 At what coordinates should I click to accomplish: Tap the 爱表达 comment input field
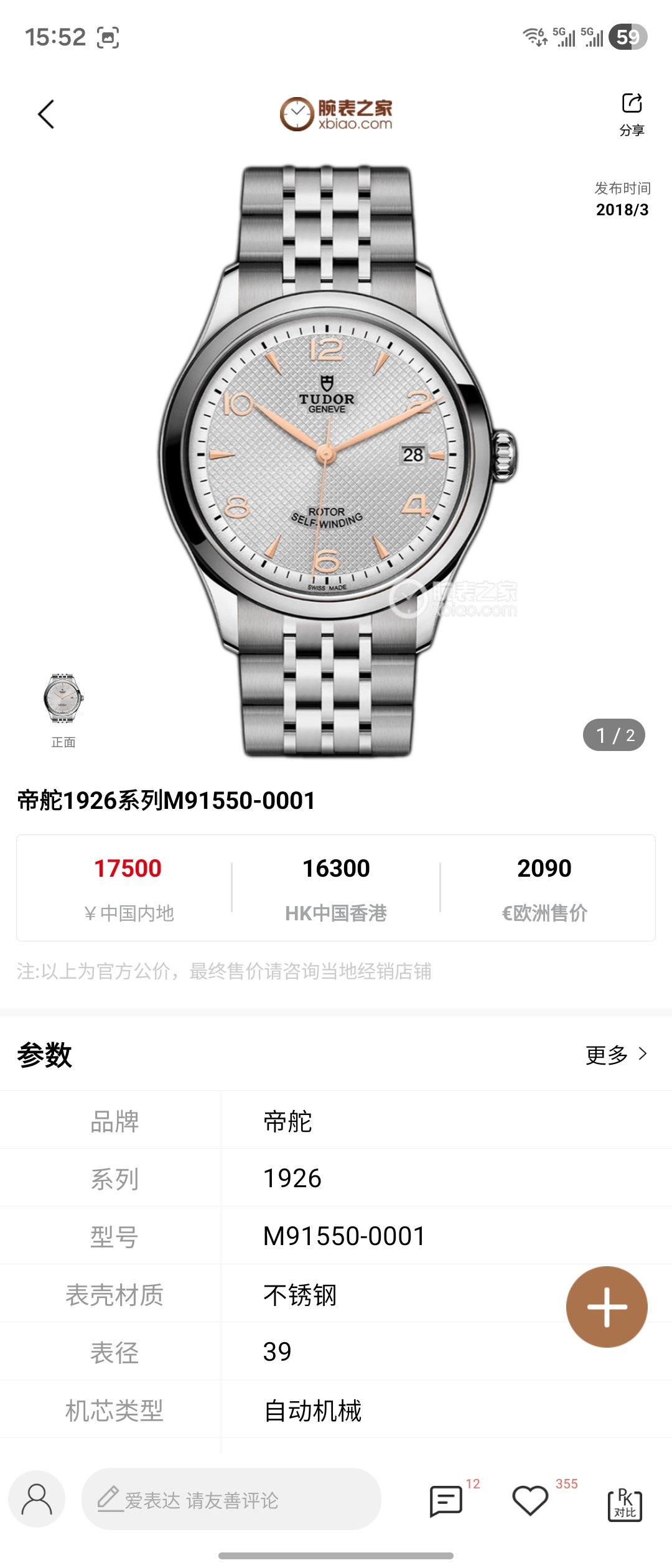(230, 1500)
